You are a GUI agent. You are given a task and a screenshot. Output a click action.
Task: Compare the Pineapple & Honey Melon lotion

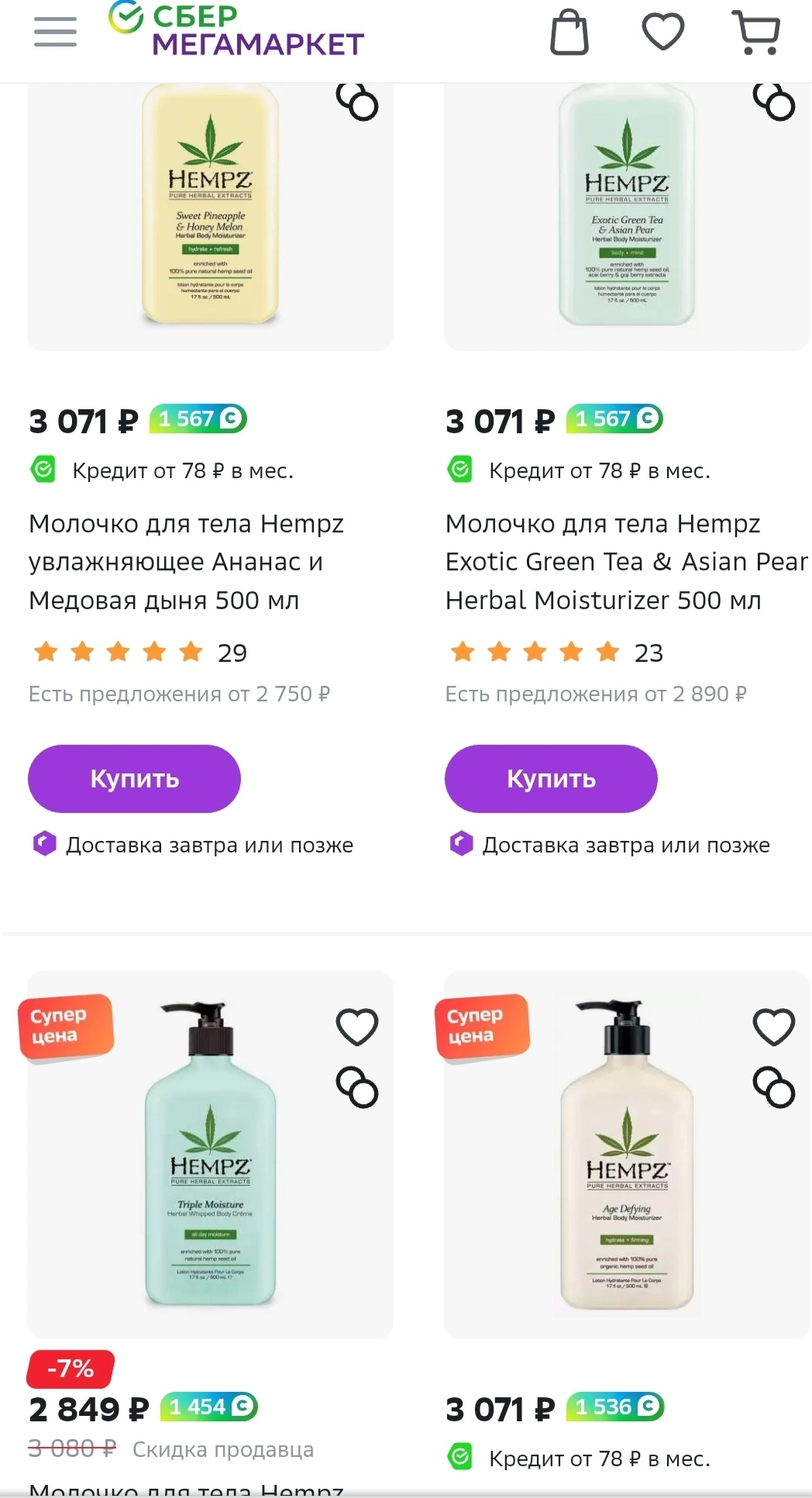[x=357, y=102]
